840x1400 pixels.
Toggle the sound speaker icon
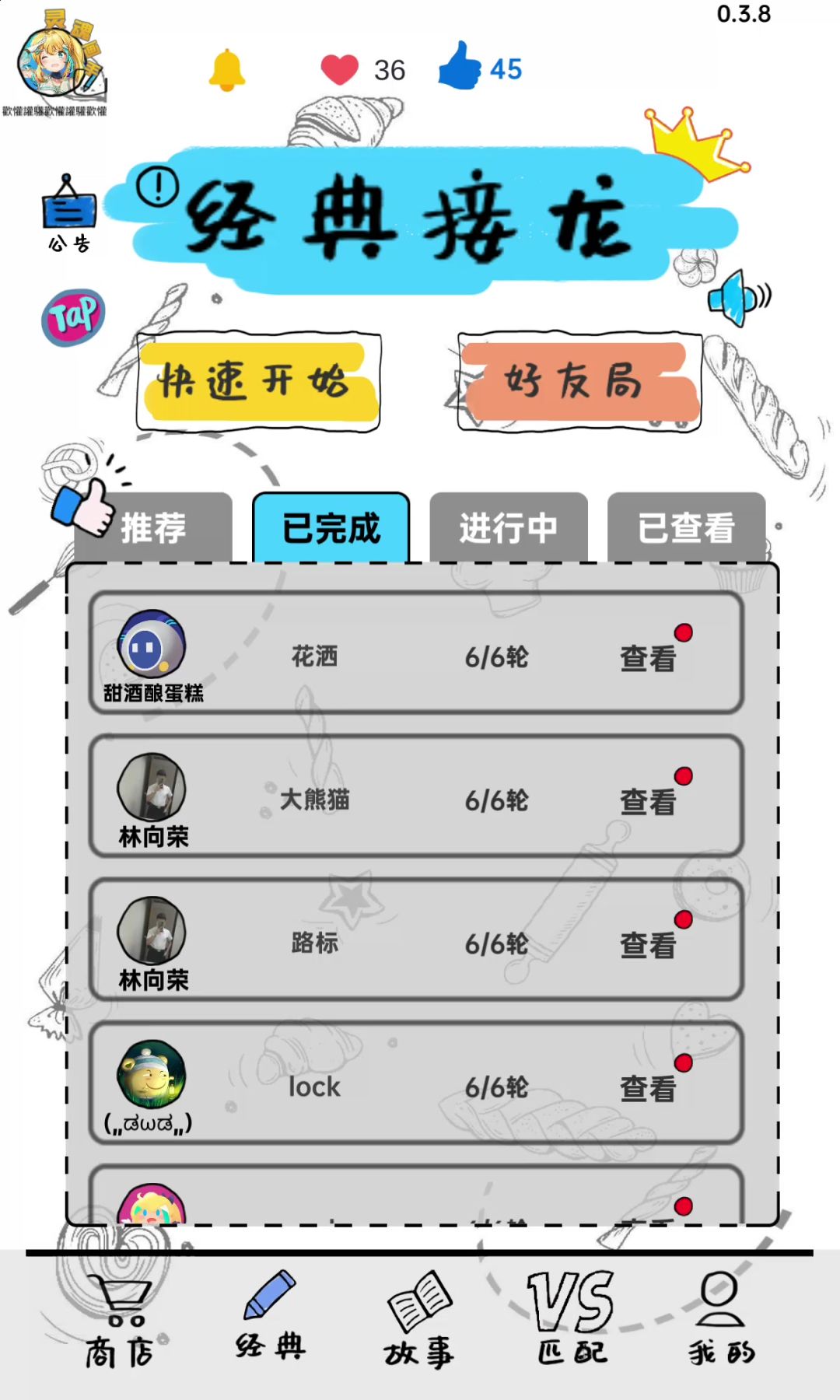(x=738, y=297)
